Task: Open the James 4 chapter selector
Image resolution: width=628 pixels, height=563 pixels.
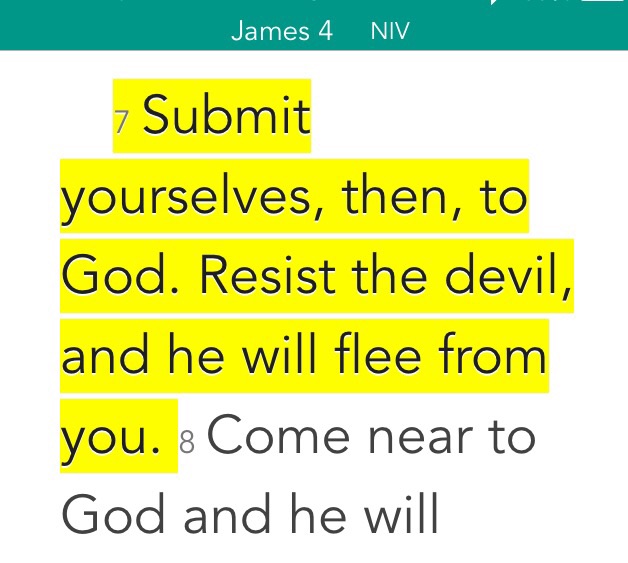Action: tap(281, 31)
